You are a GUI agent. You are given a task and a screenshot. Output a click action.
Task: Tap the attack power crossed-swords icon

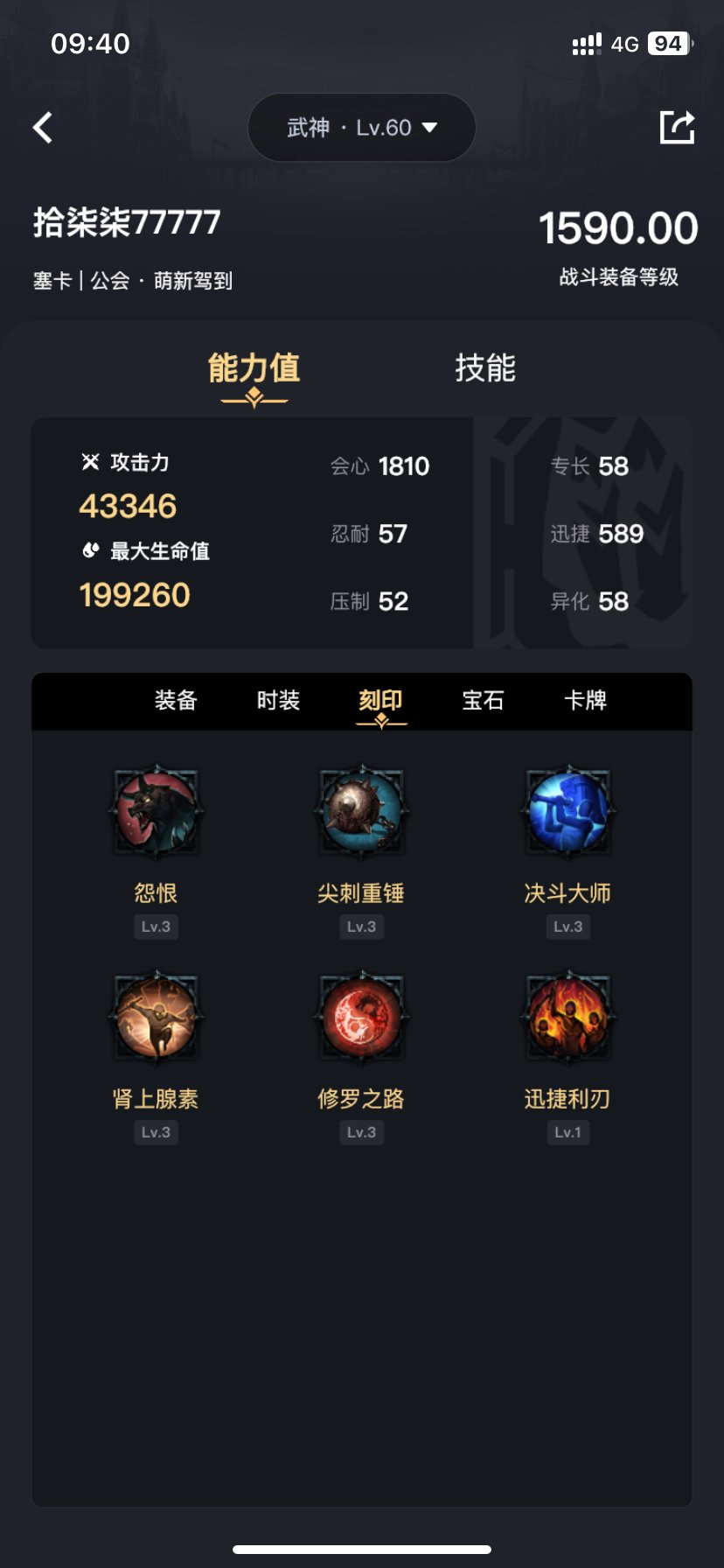(89, 463)
